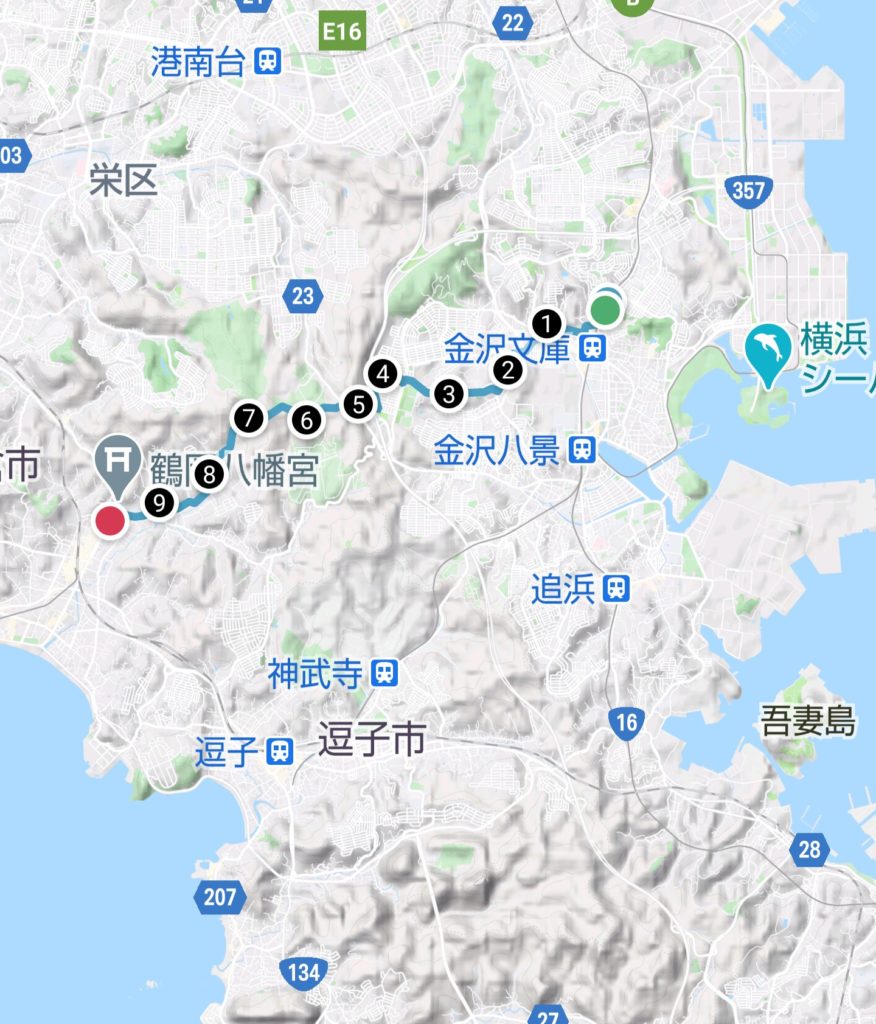Open waypoint marker 9
876x1024 pixels.
click(159, 503)
